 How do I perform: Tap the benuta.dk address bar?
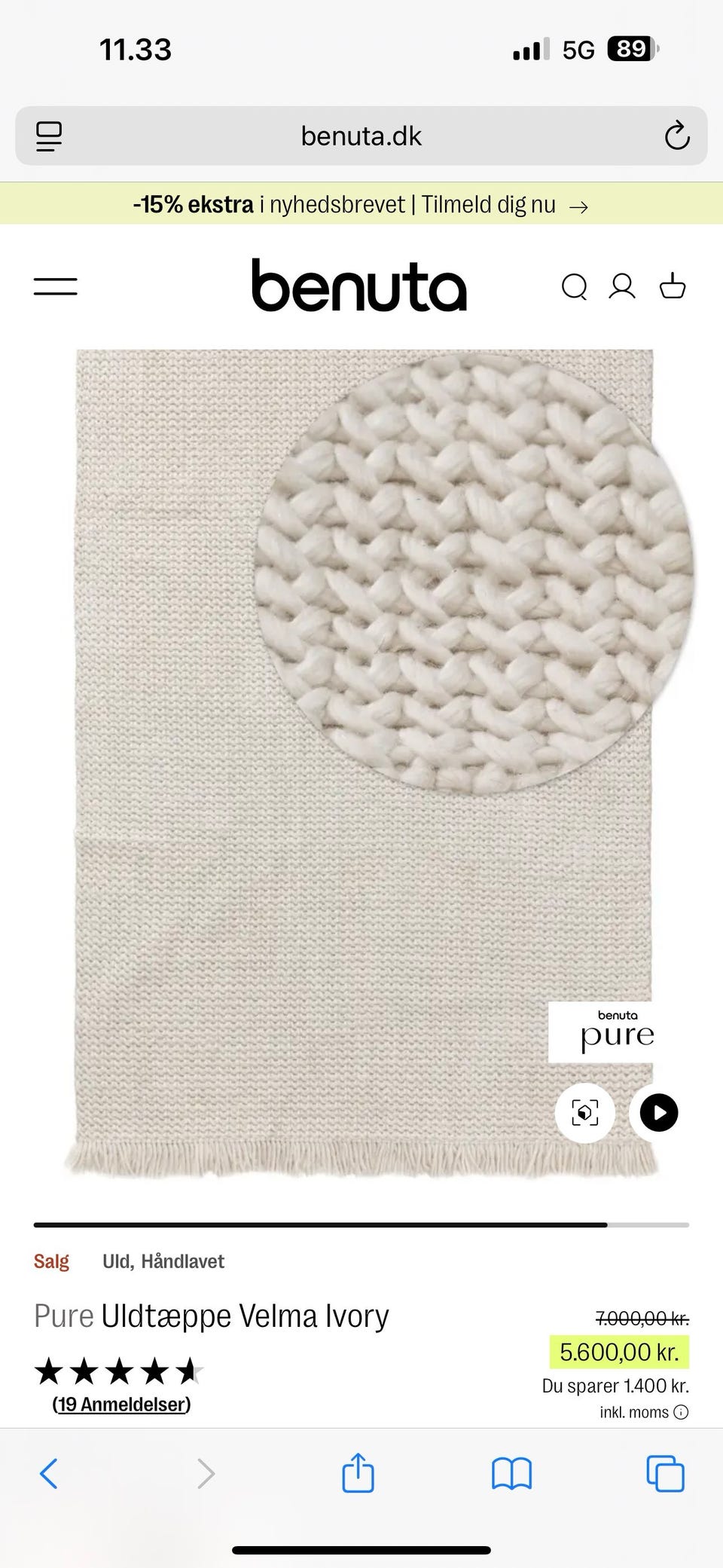[361, 136]
